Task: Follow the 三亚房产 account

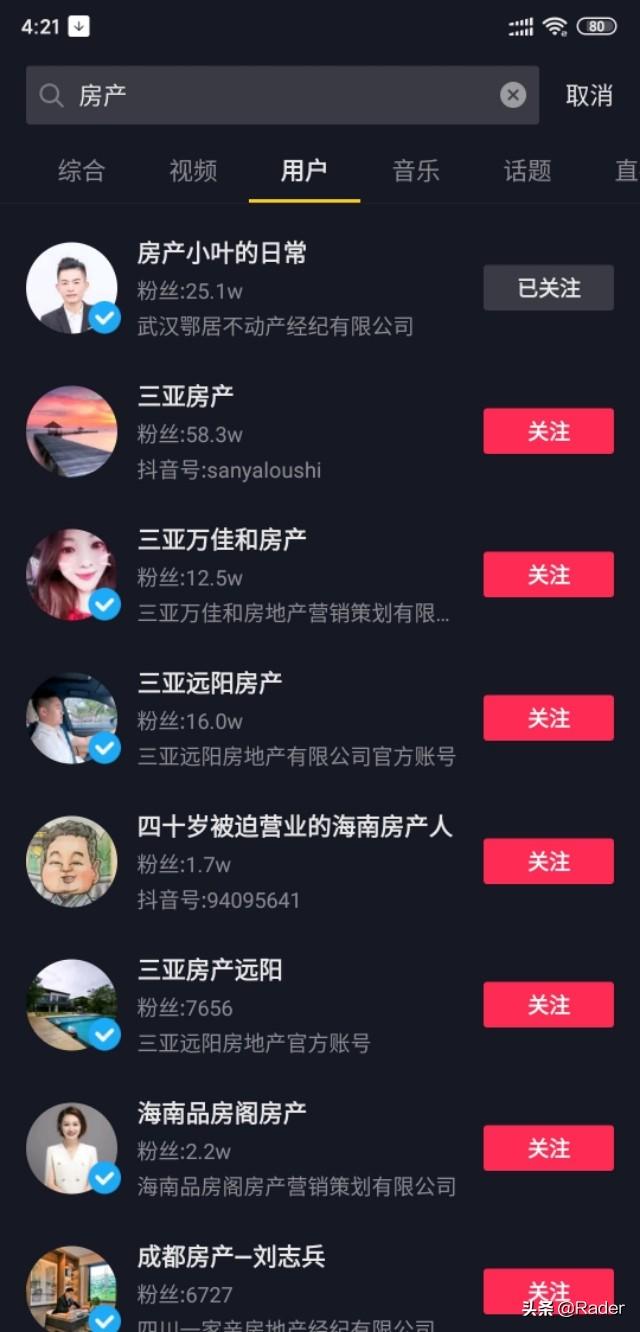Action: (548, 431)
